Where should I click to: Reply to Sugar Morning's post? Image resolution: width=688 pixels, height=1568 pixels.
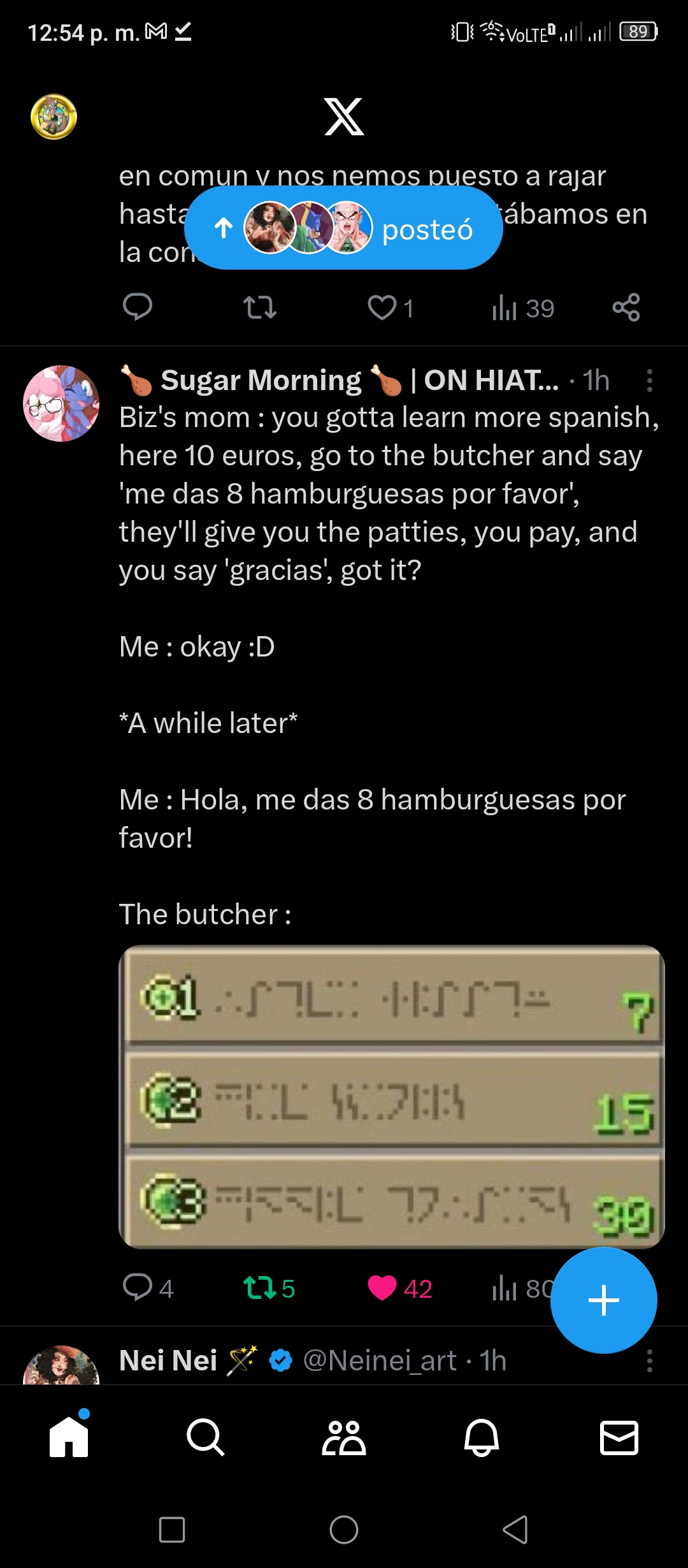click(x=147, y=1288)
